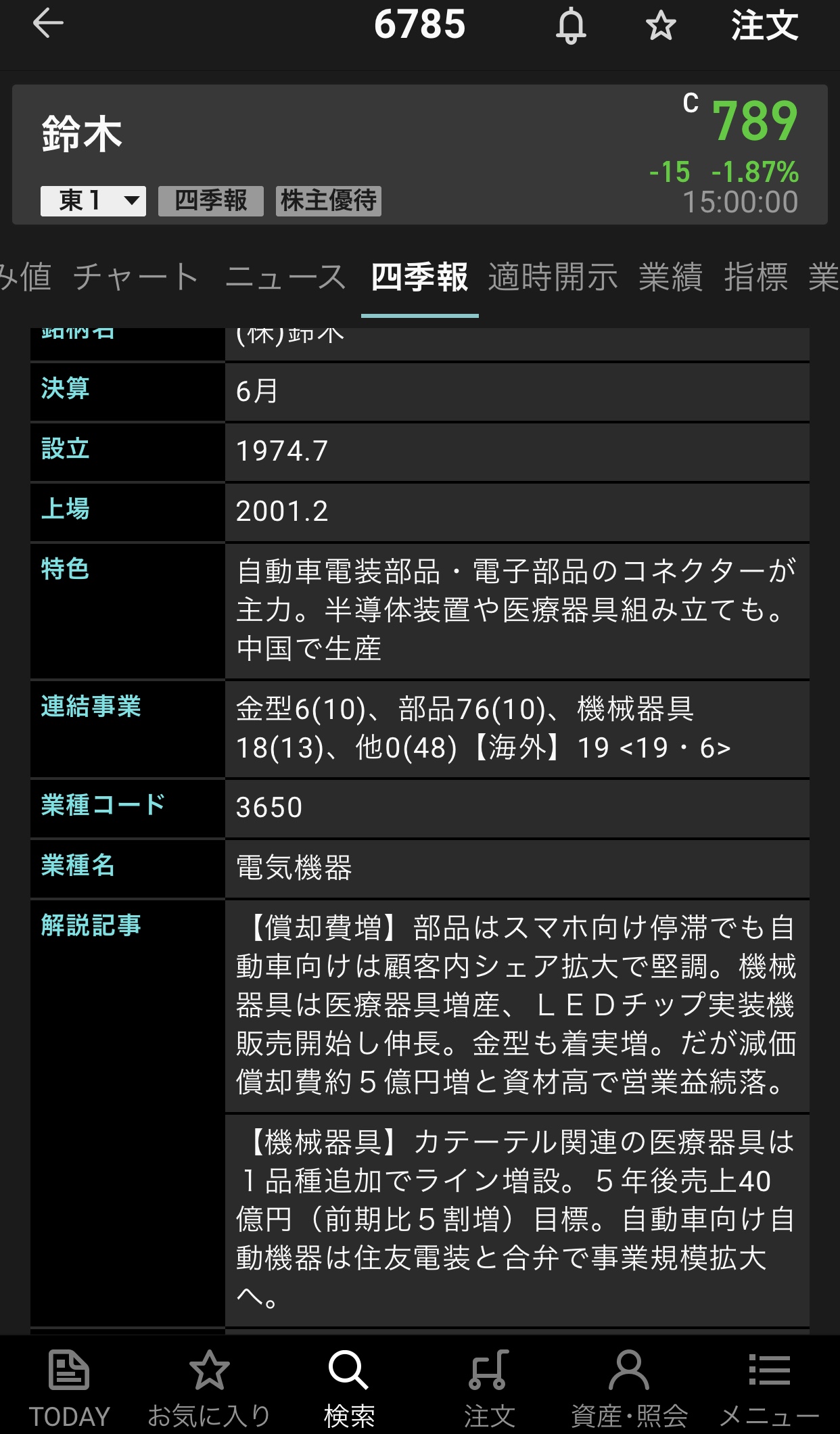Set a price alert with the bell icon

click(571, 26)
